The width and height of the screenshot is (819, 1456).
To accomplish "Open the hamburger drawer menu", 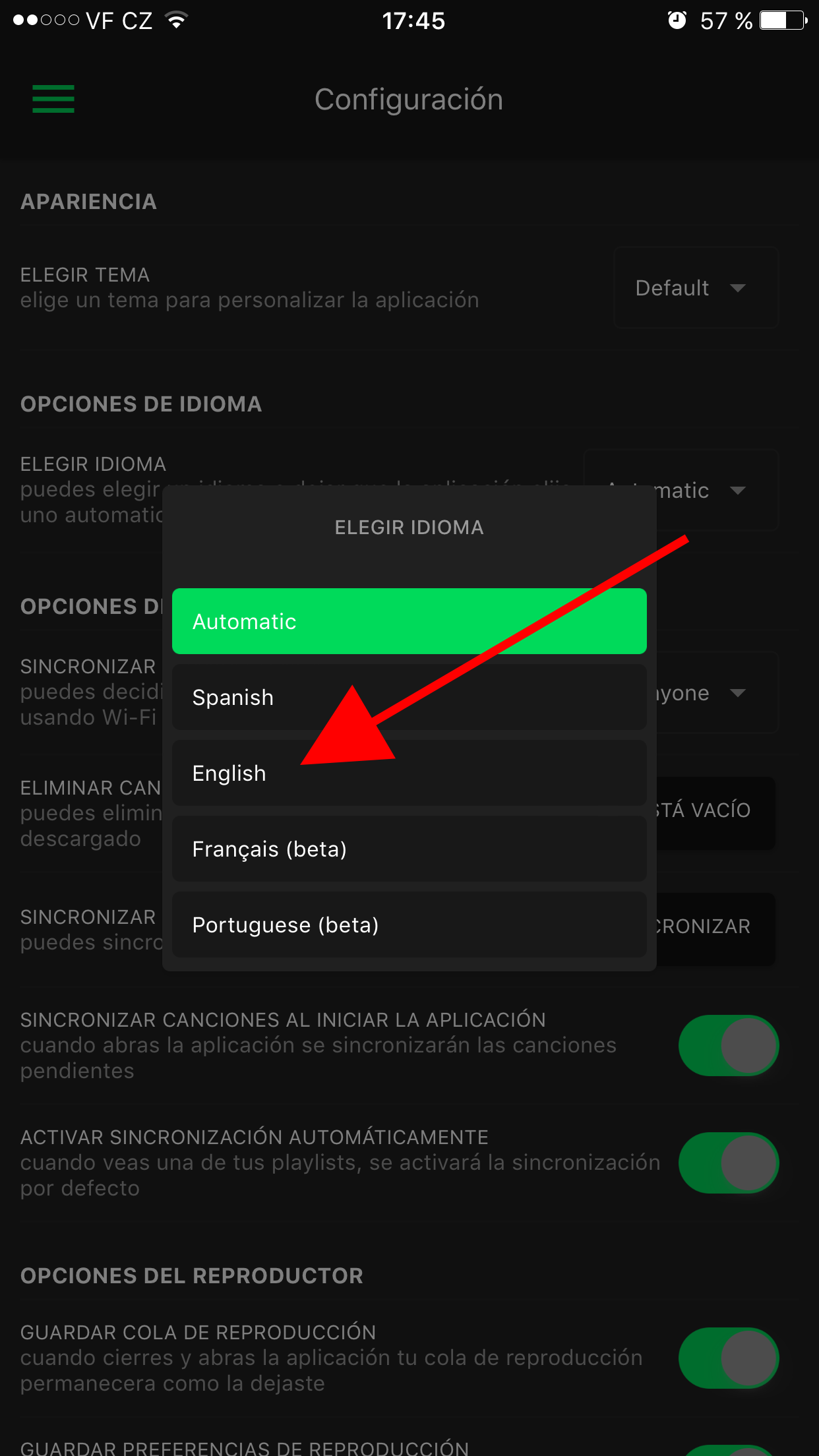I will point(53,99).
